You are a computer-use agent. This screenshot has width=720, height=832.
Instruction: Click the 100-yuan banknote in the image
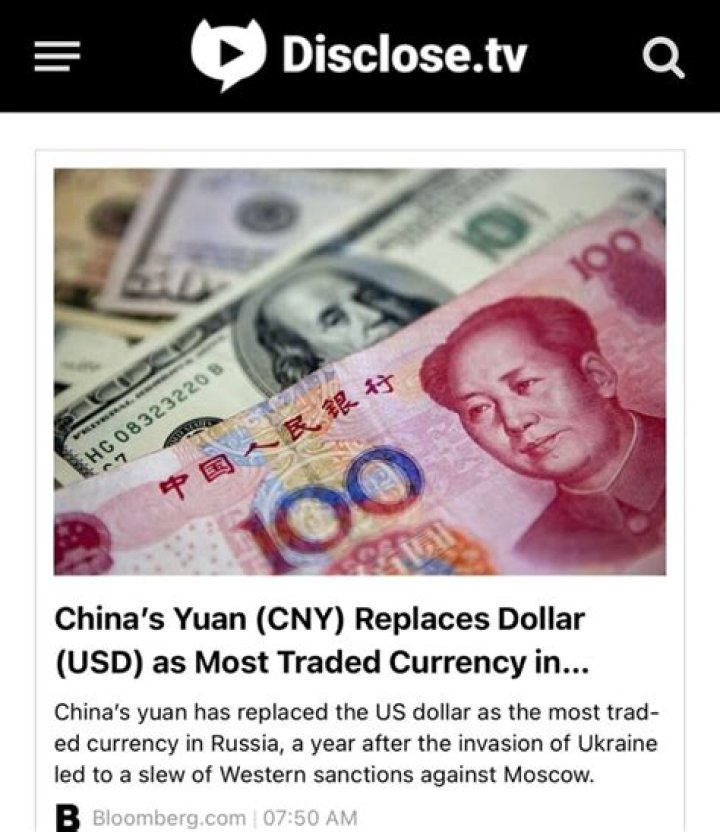[450, 470]
